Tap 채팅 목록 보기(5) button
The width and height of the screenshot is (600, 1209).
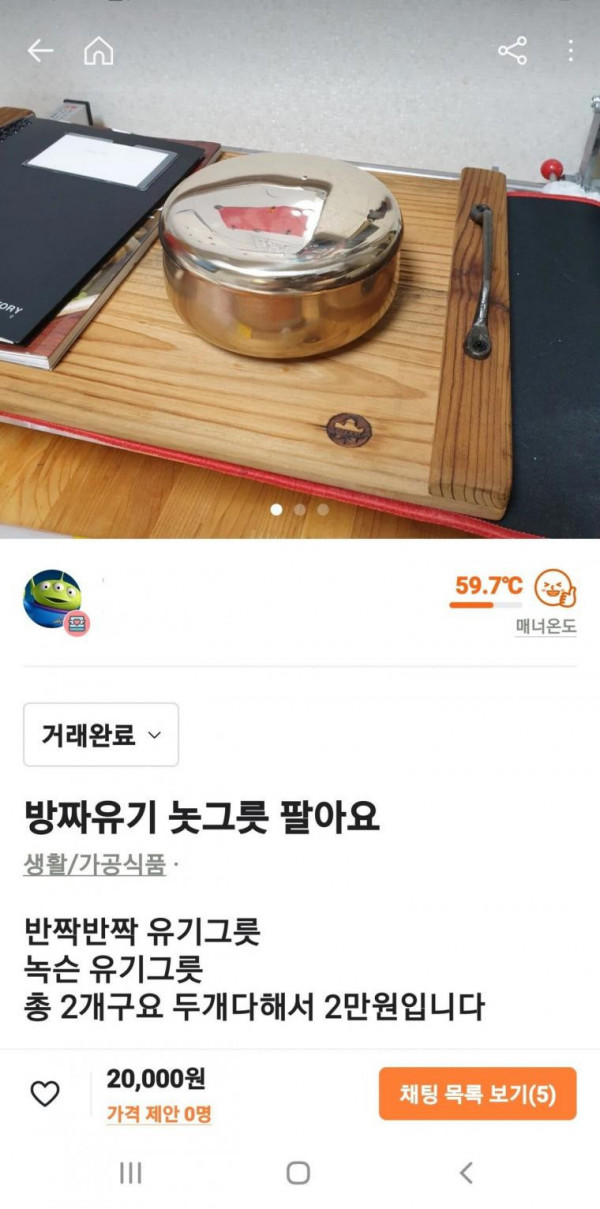[x=477, y=1094]
